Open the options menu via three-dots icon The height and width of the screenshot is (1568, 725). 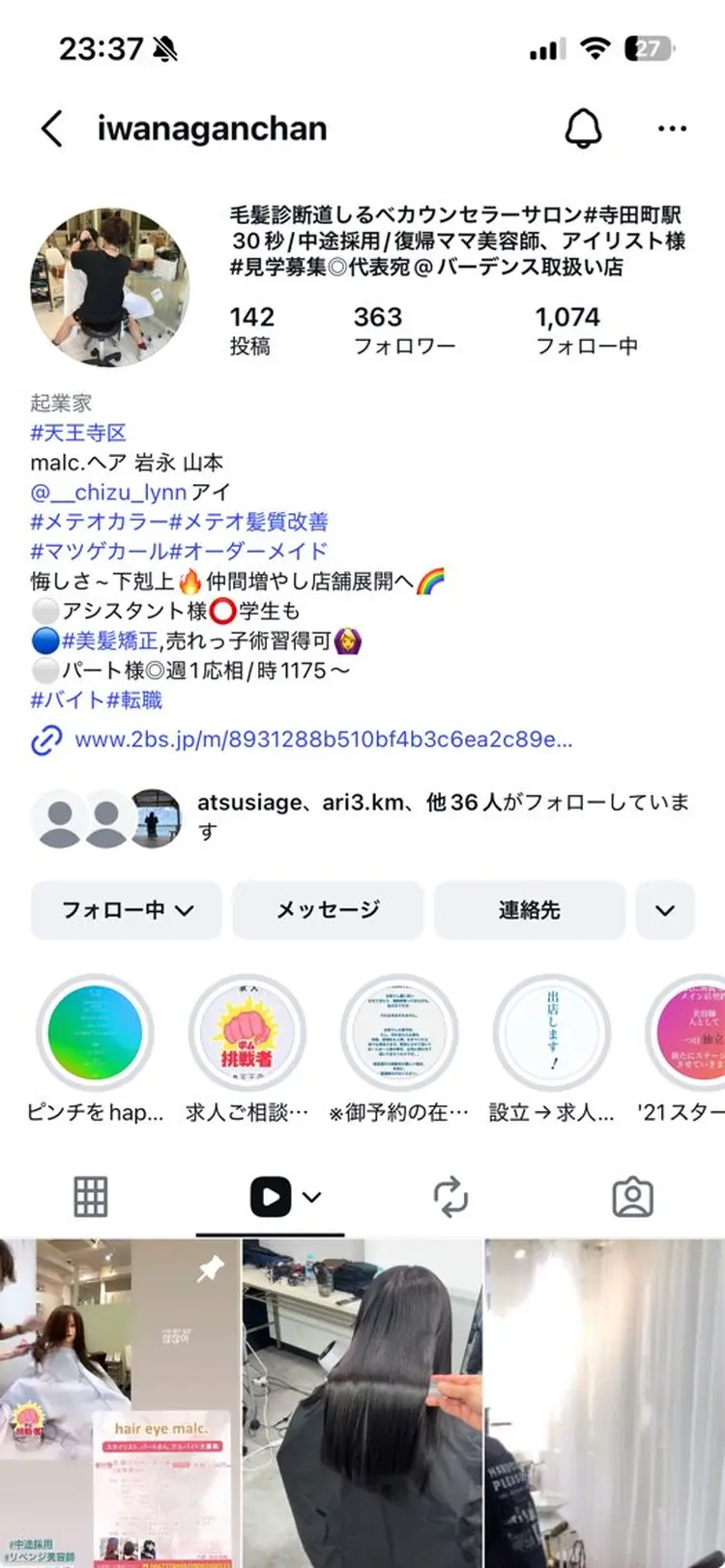pyautogui.click(x=671, y=127)
